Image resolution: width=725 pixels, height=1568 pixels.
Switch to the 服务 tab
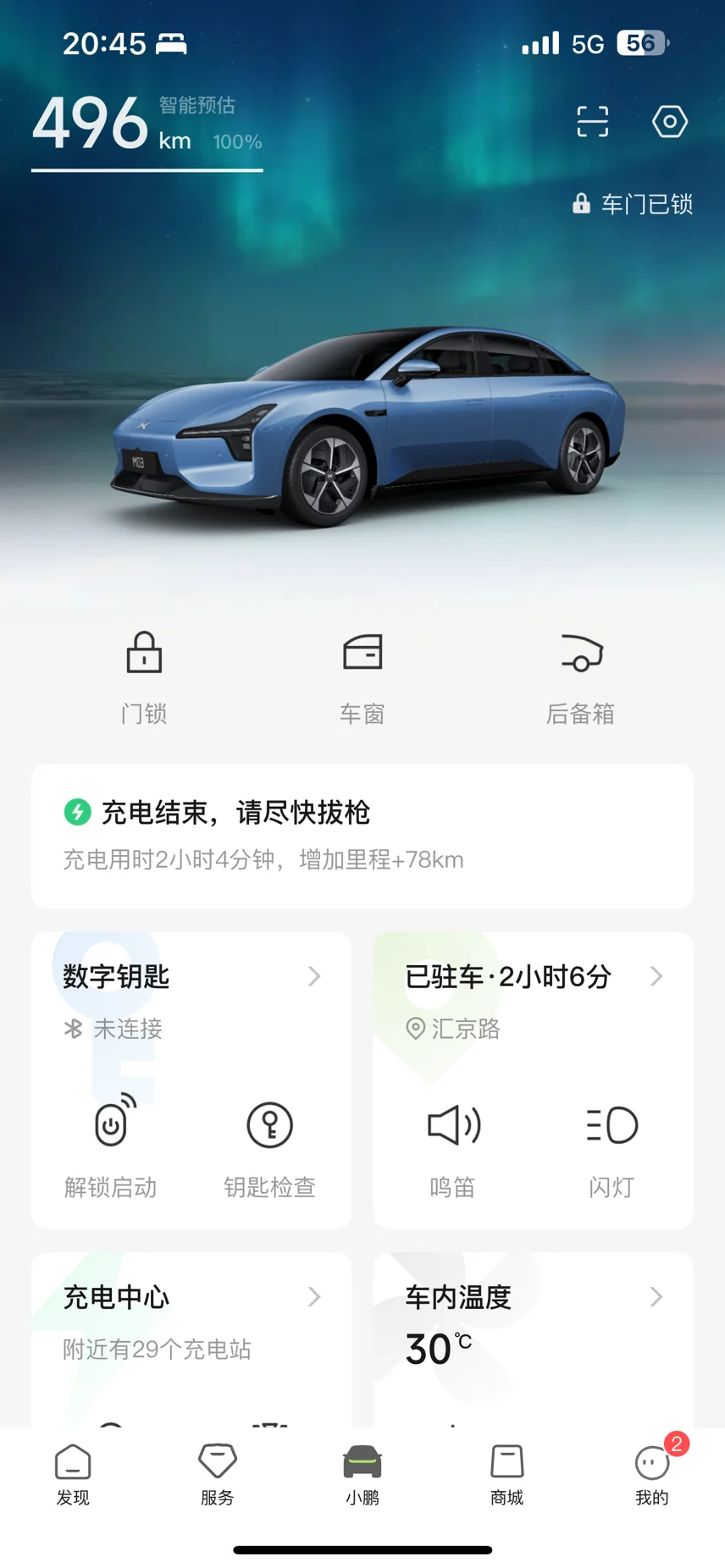[x=218, y=1475]
